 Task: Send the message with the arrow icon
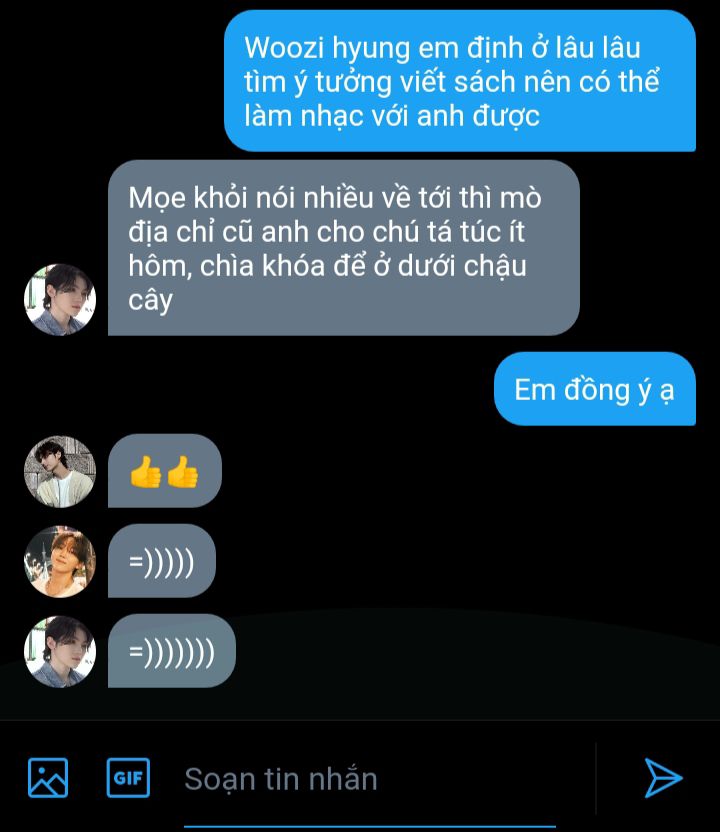pyautogui.click(x=662, y=778)
